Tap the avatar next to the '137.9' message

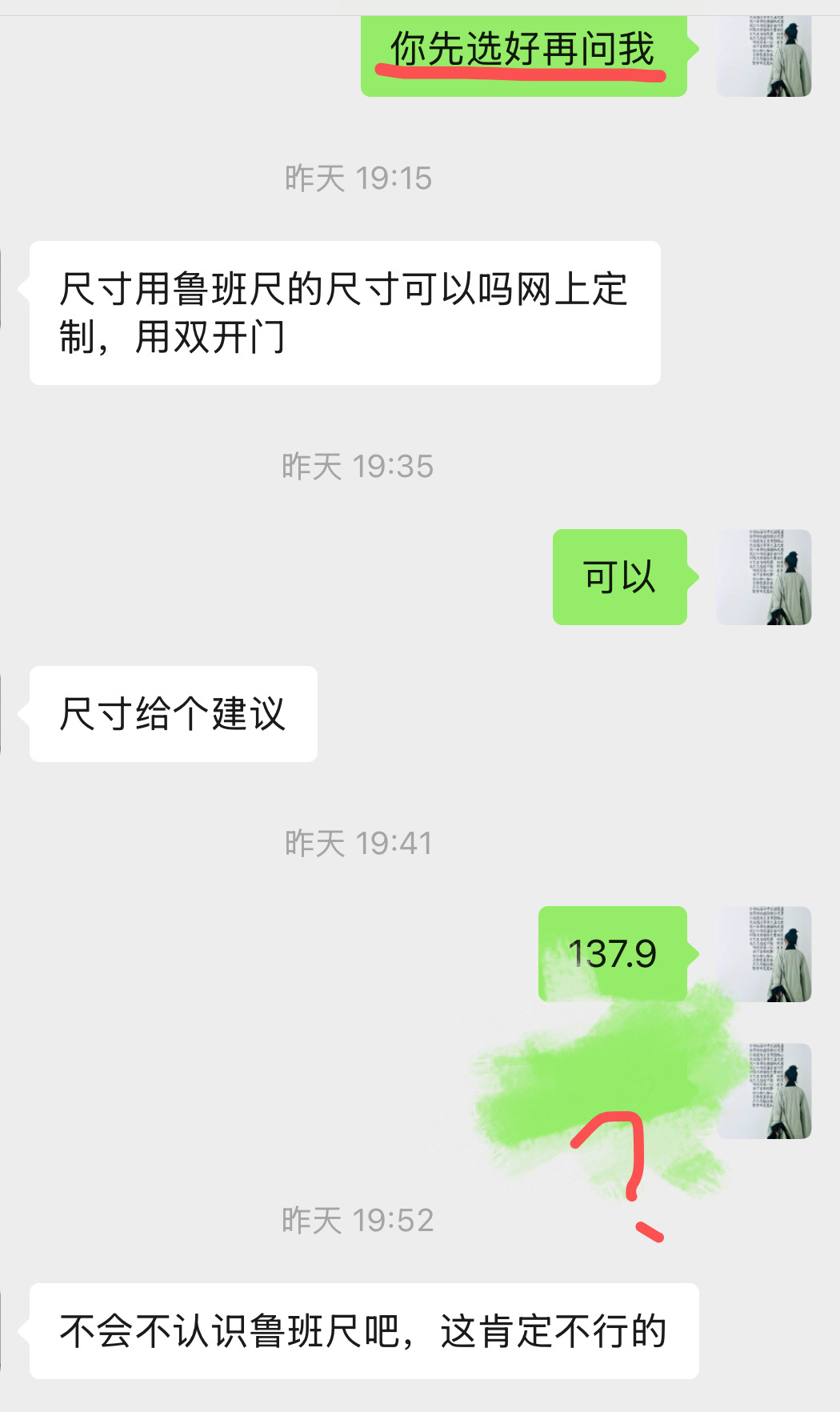pyautogui.click(x=764, y=954)
